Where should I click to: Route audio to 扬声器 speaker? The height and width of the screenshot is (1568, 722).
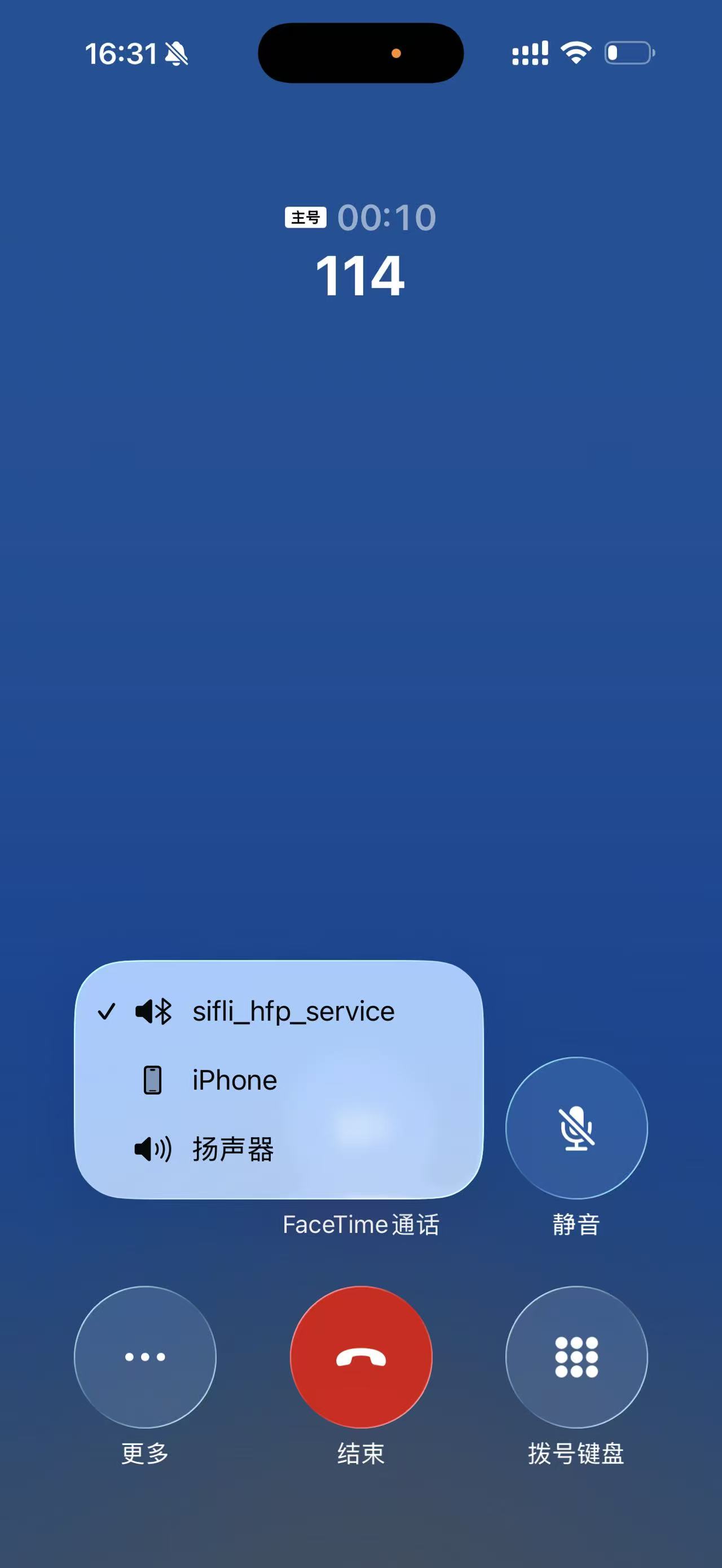pos(232,1149)
